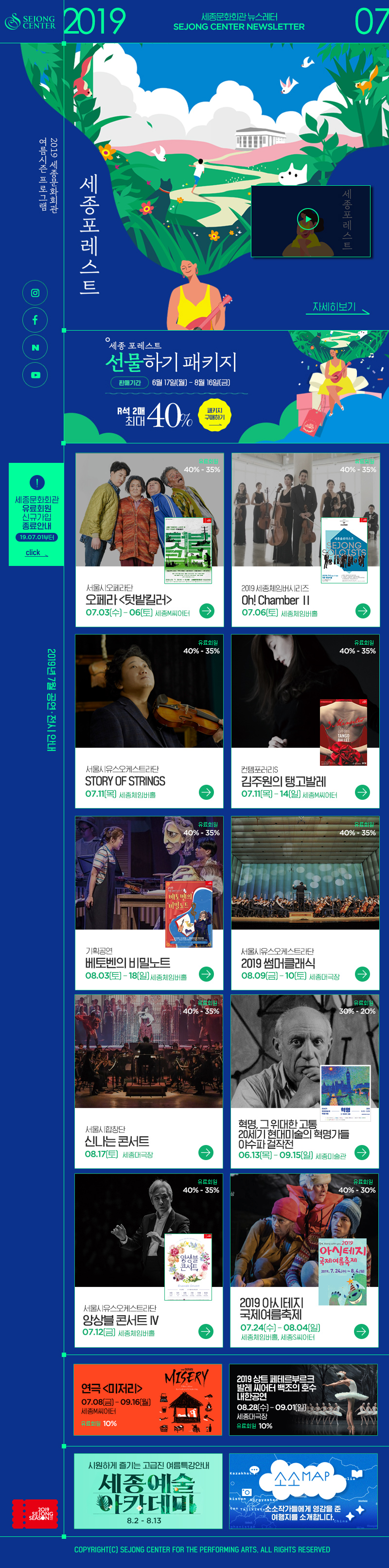Image resolution: width=389 pixels, height=1568 pixels.
Task: Open the Naver blog icon
Action: [x=35, y=348]
